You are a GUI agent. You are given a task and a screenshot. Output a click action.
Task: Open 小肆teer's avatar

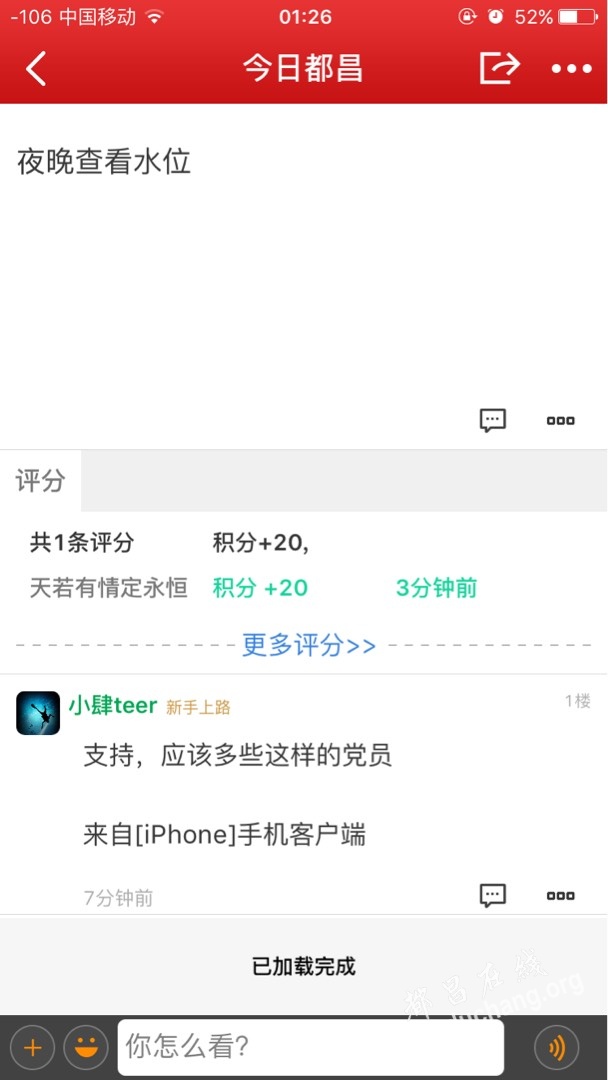[x=38, y=713]
